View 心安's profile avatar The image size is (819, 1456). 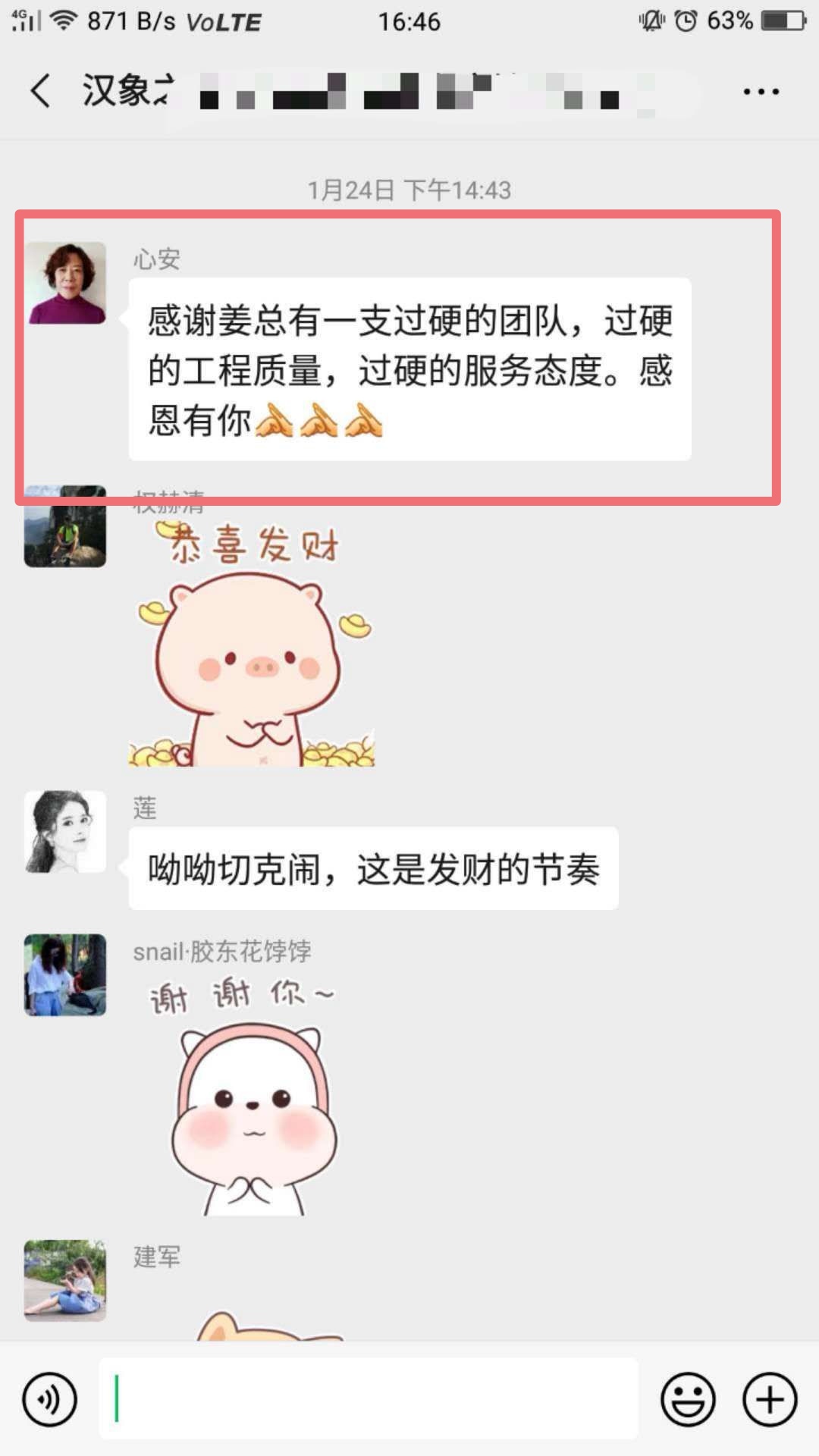pos(66,283)
